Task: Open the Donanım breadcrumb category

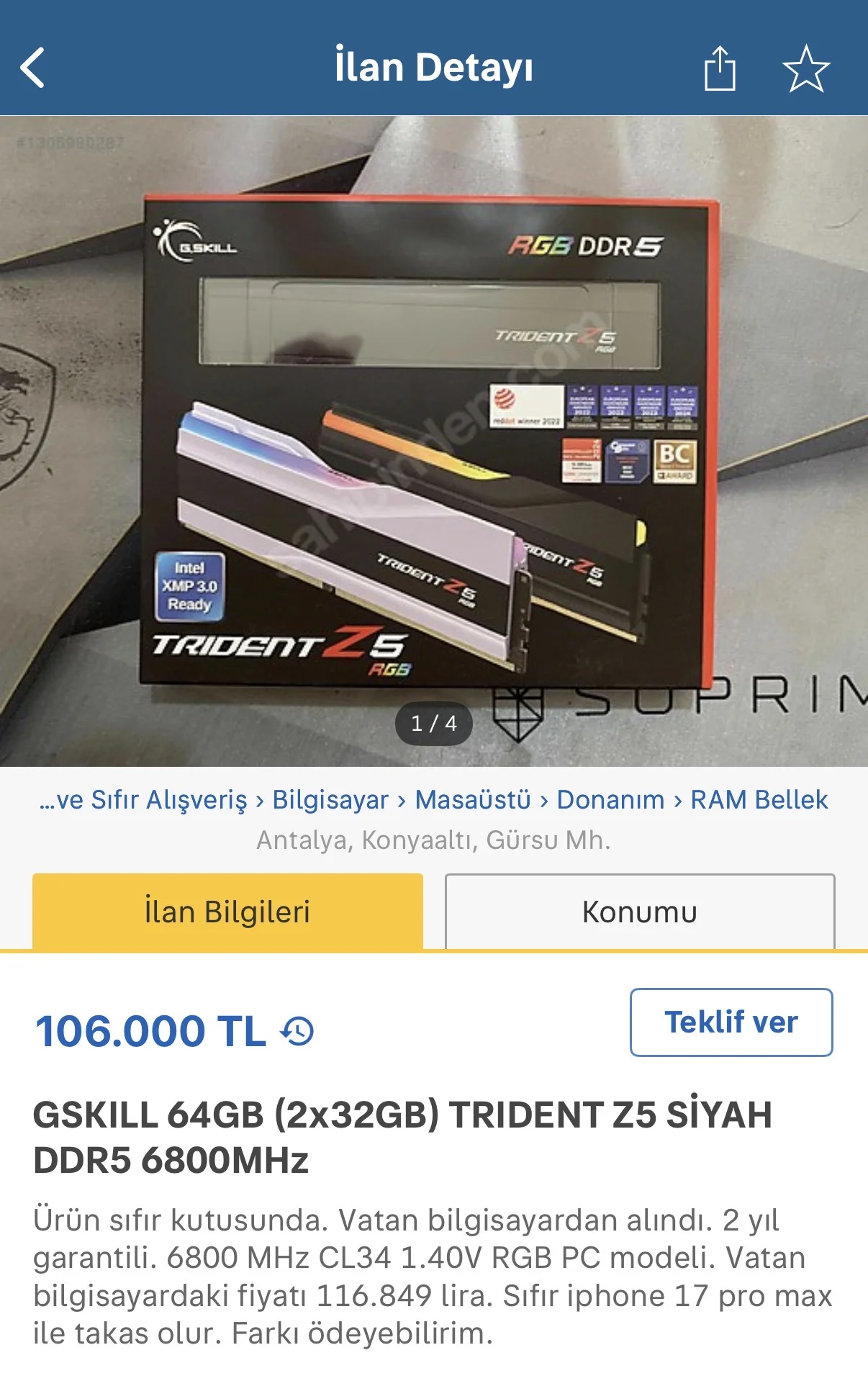Action: click(610, 800)
